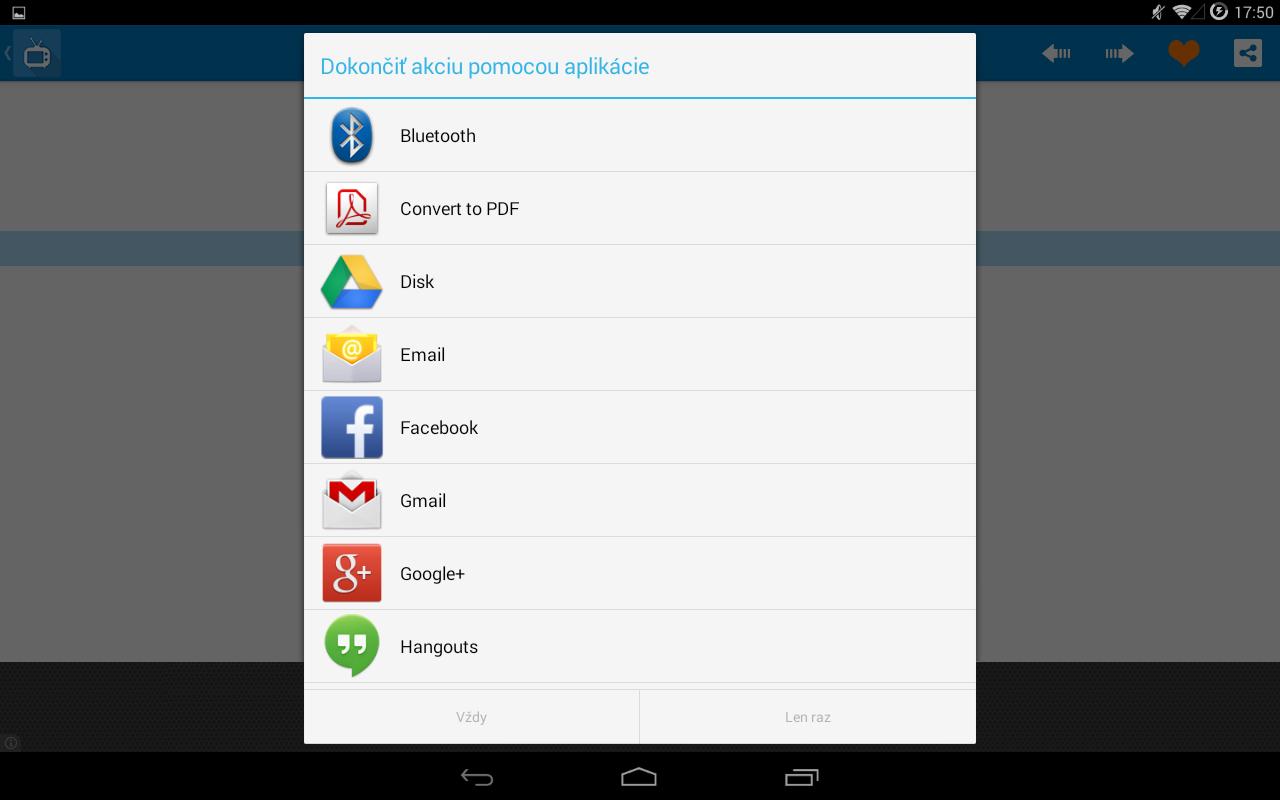Viewport: 1280px width, 800px height.
Task: Share to Disk
Action: tap(639, 282)
